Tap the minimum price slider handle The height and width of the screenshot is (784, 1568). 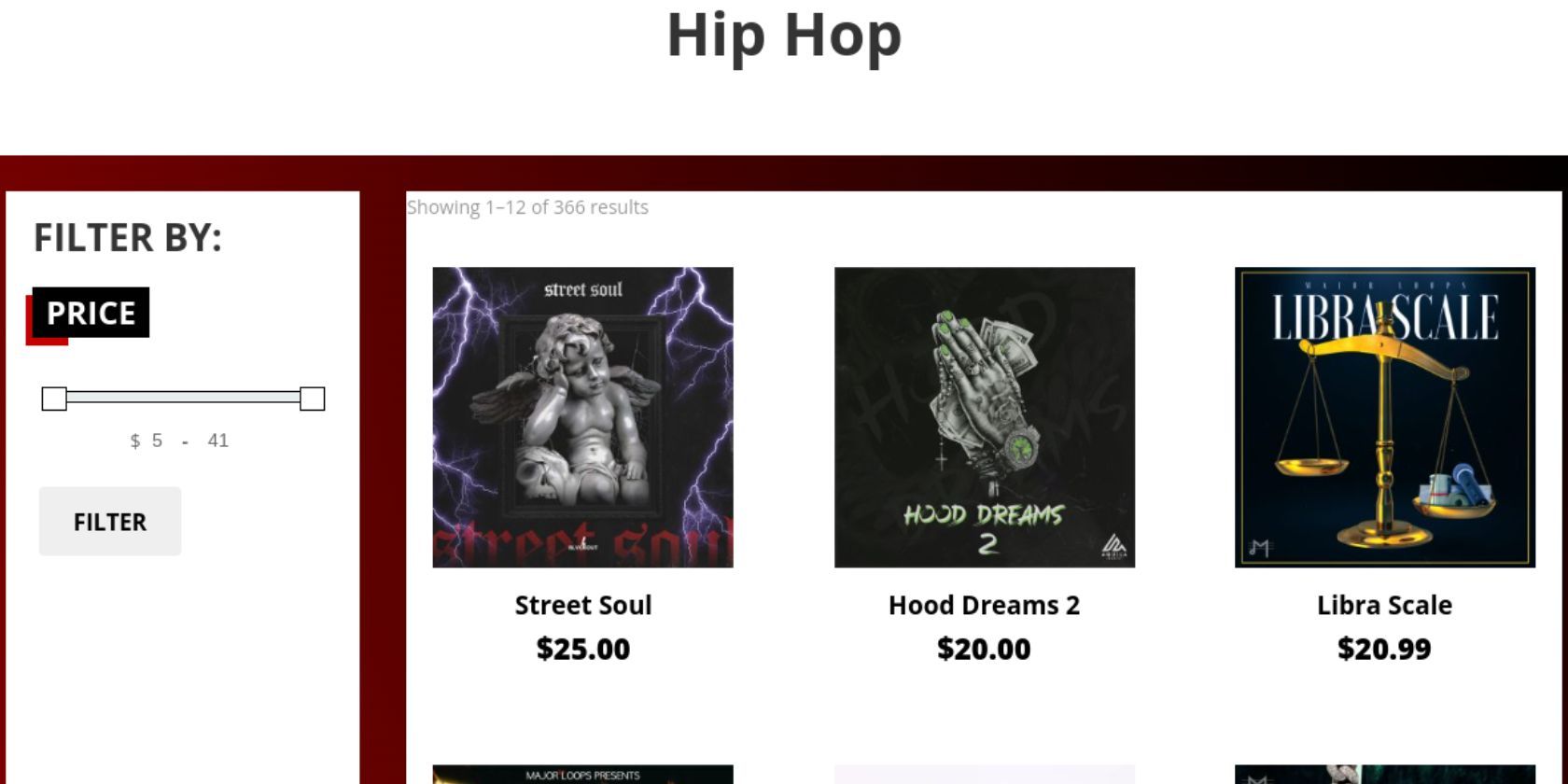point(54,399)
